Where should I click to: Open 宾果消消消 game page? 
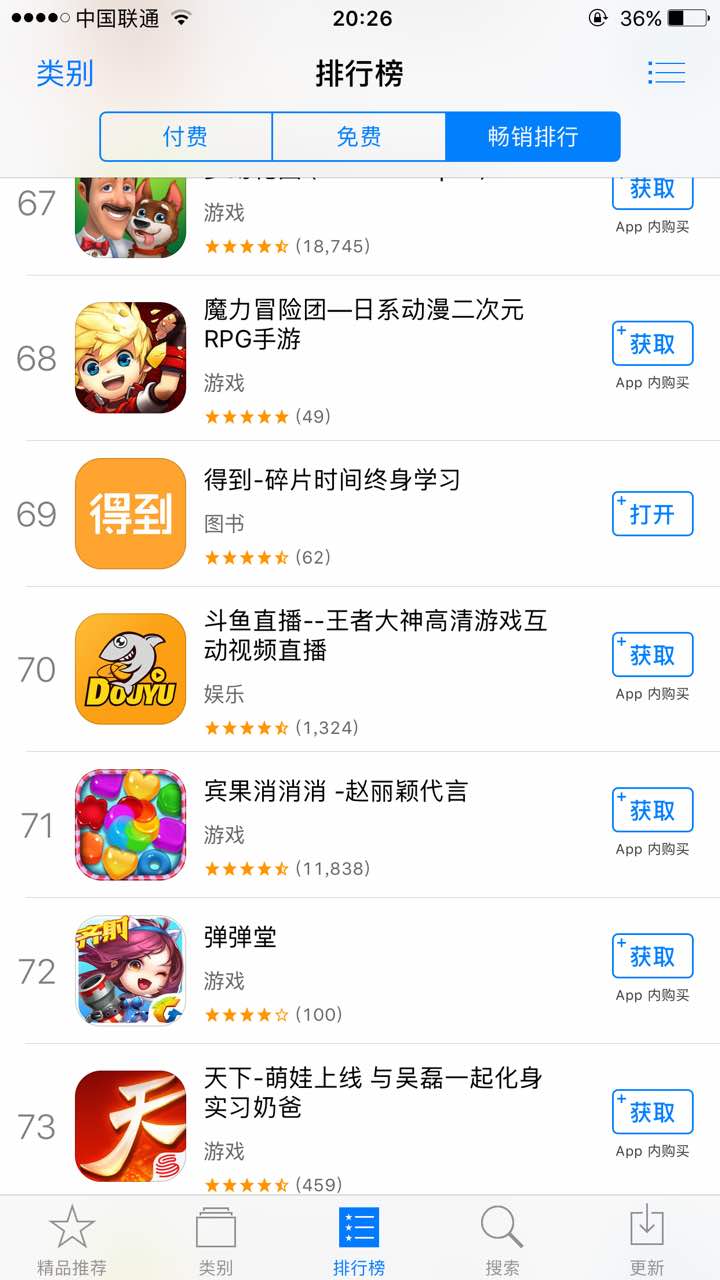point(336,792)
